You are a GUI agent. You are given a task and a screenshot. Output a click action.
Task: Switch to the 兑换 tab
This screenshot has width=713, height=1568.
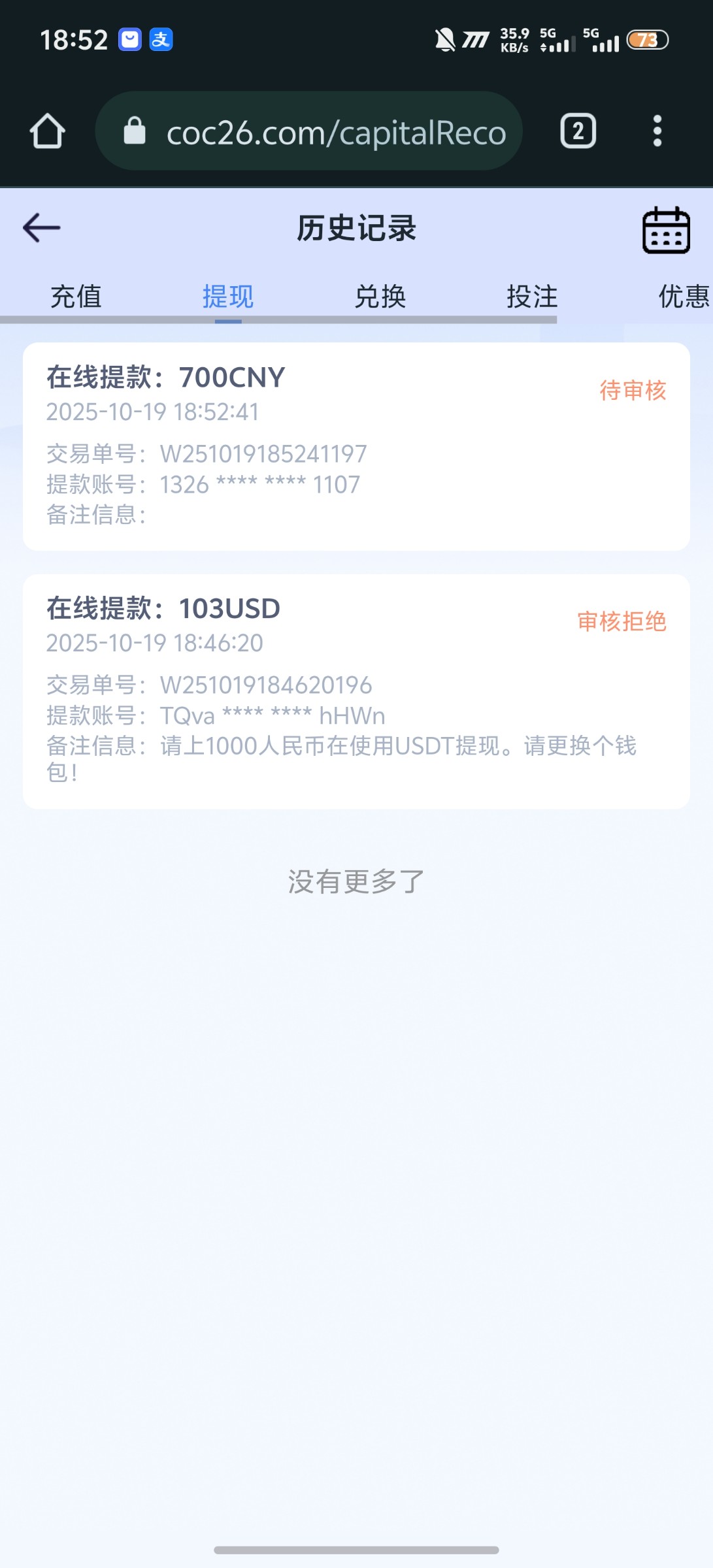coord(380,297)
